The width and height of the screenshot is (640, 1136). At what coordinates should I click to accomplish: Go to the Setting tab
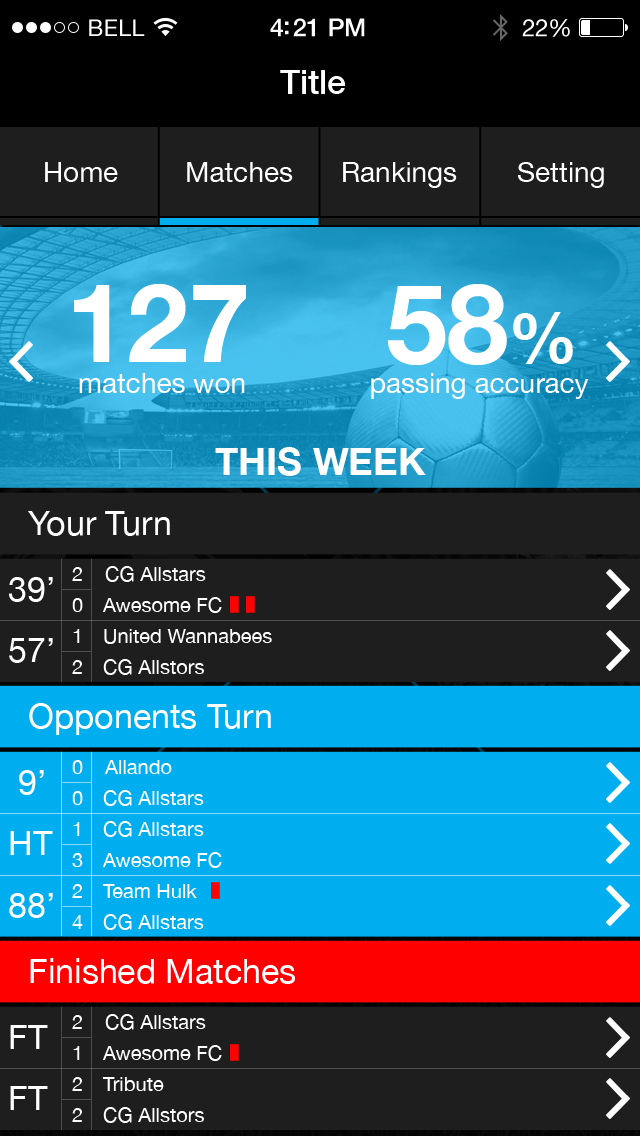tap(560, 172)
